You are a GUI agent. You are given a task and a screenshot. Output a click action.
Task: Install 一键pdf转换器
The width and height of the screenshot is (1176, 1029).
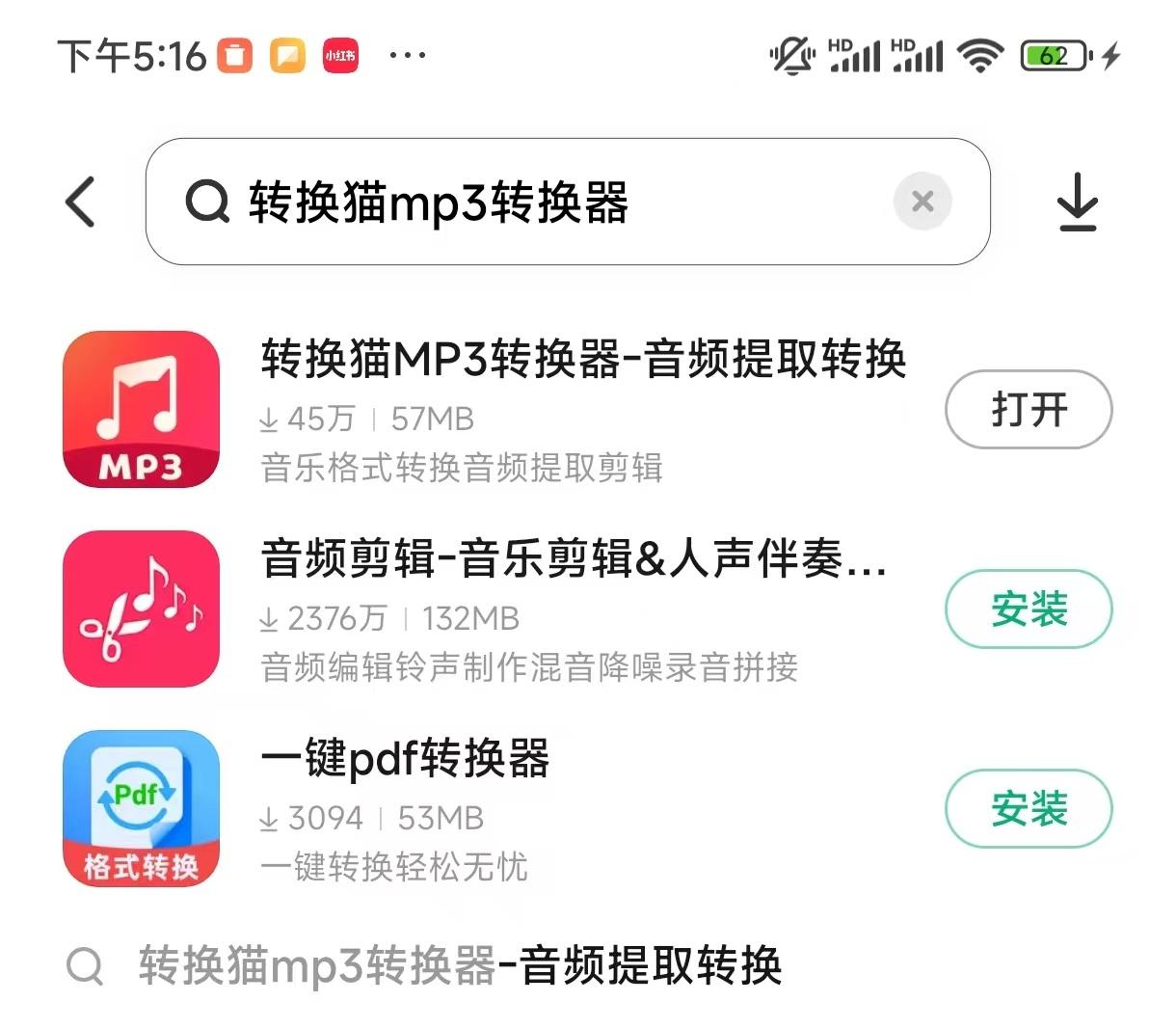click(x=1028, y=809)
